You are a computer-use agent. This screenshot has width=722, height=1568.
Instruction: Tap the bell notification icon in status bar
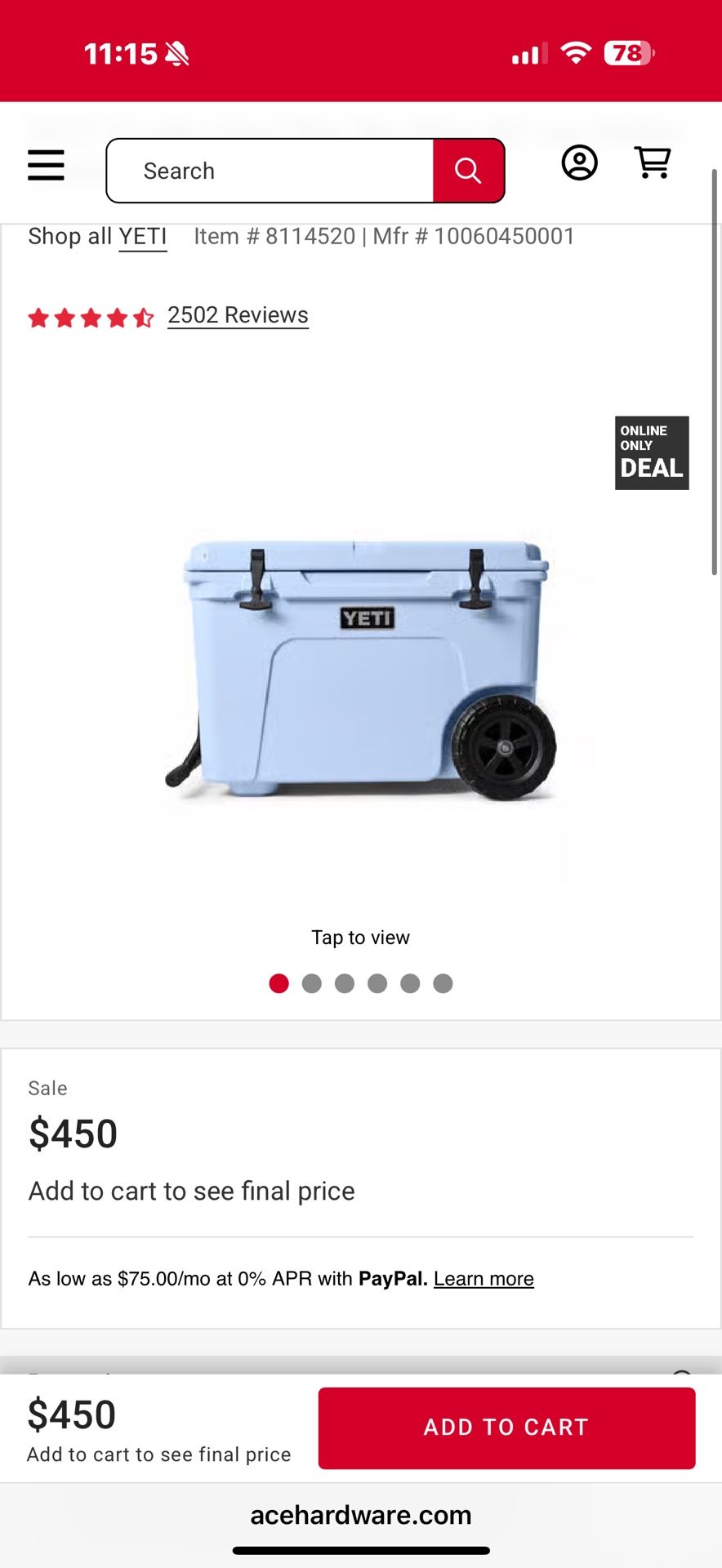[178, 52]
